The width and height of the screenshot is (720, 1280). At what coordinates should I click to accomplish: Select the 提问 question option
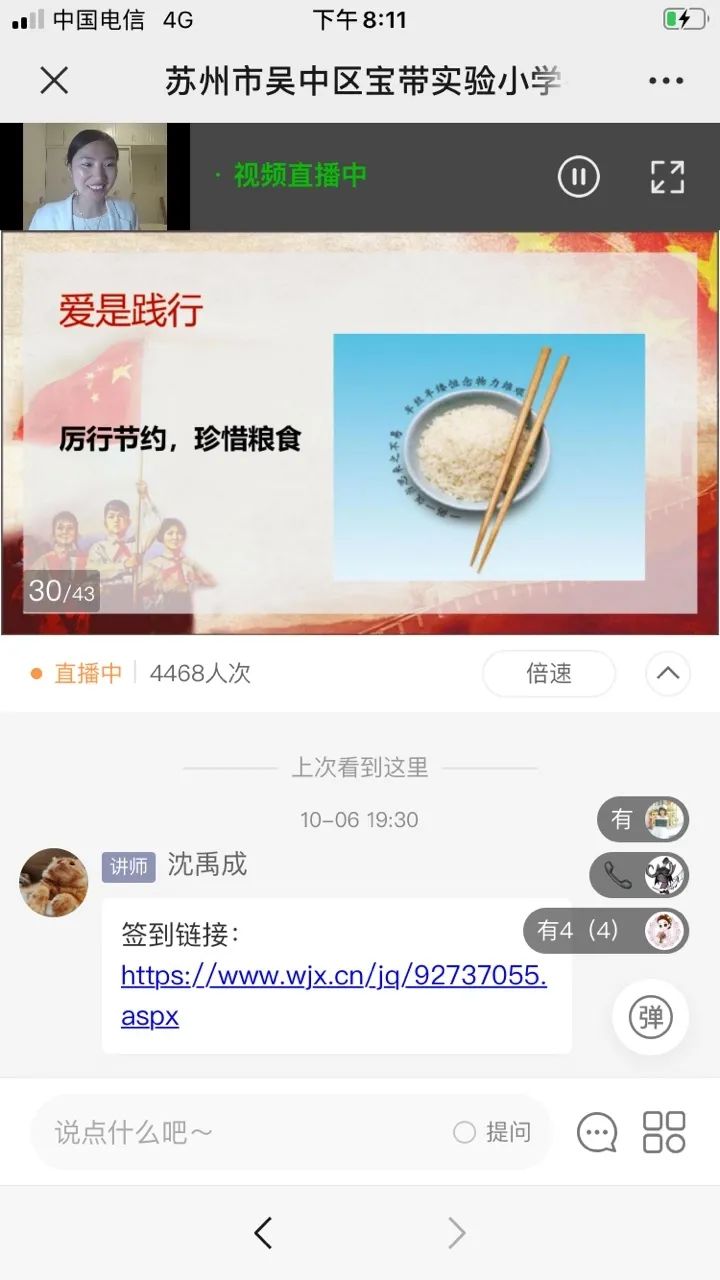point(492,1132)
